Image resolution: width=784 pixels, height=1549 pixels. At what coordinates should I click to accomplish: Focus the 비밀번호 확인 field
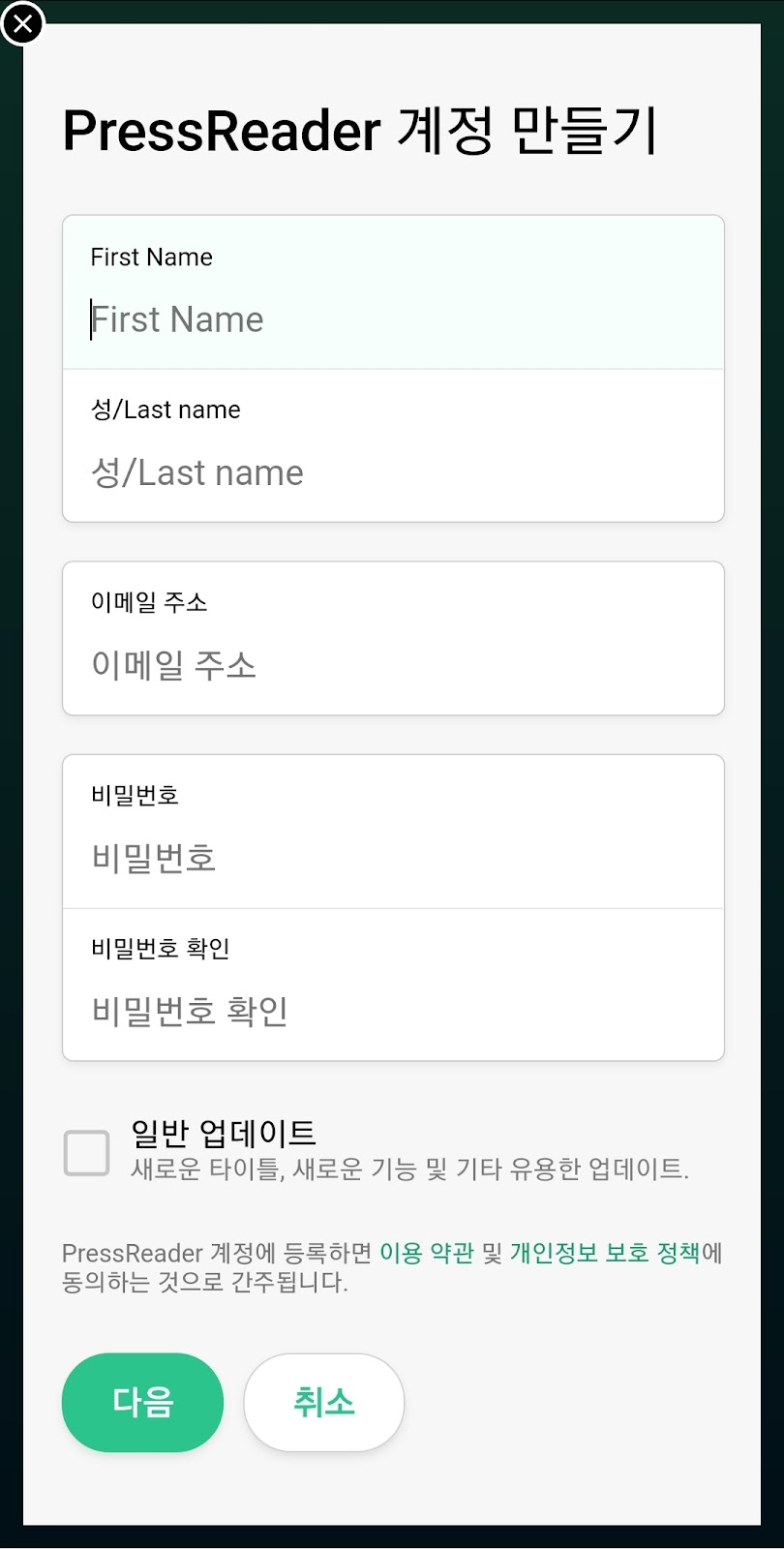pos(393,985)
